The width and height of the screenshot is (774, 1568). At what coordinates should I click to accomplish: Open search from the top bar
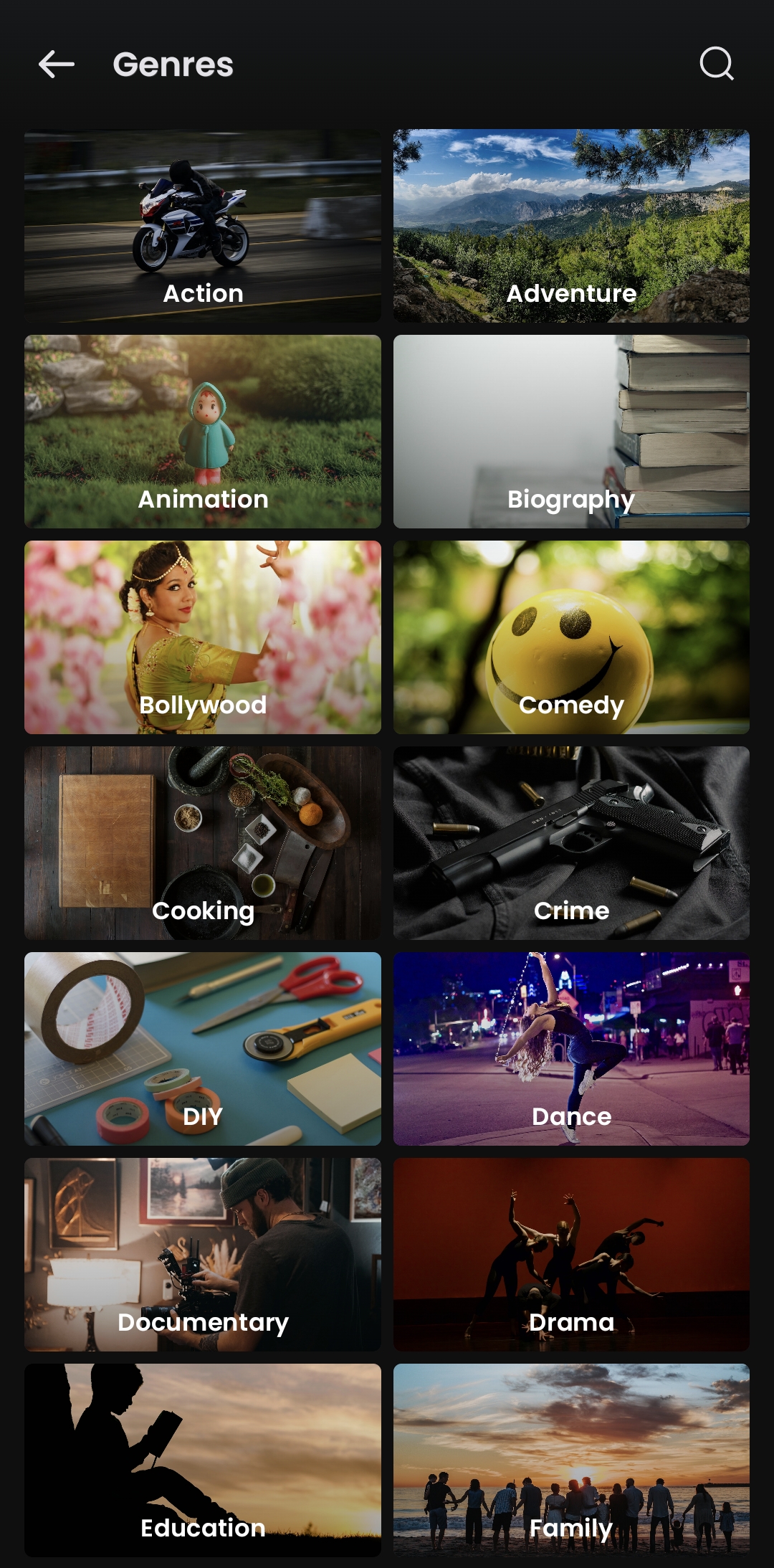(716, 65)
